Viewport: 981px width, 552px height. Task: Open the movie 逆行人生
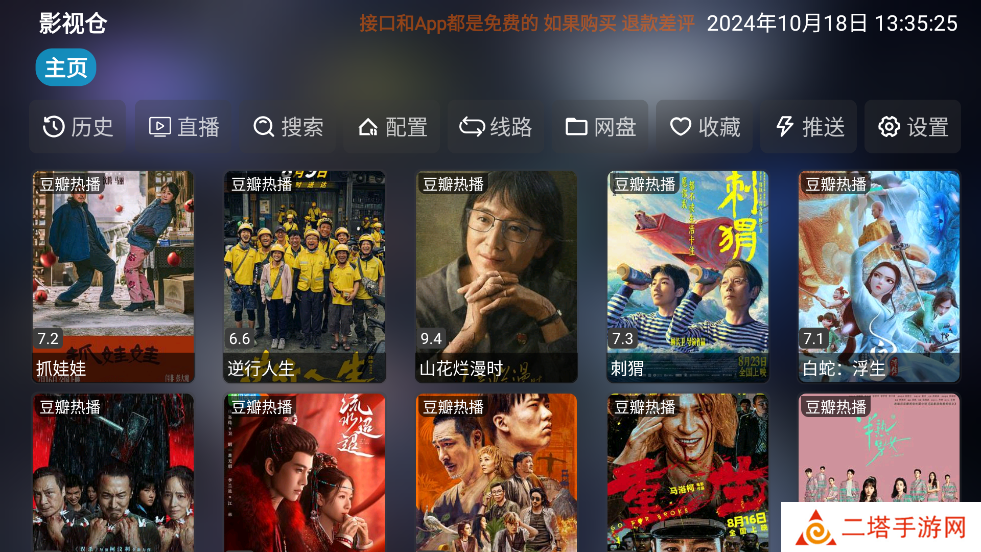point(305,276)
